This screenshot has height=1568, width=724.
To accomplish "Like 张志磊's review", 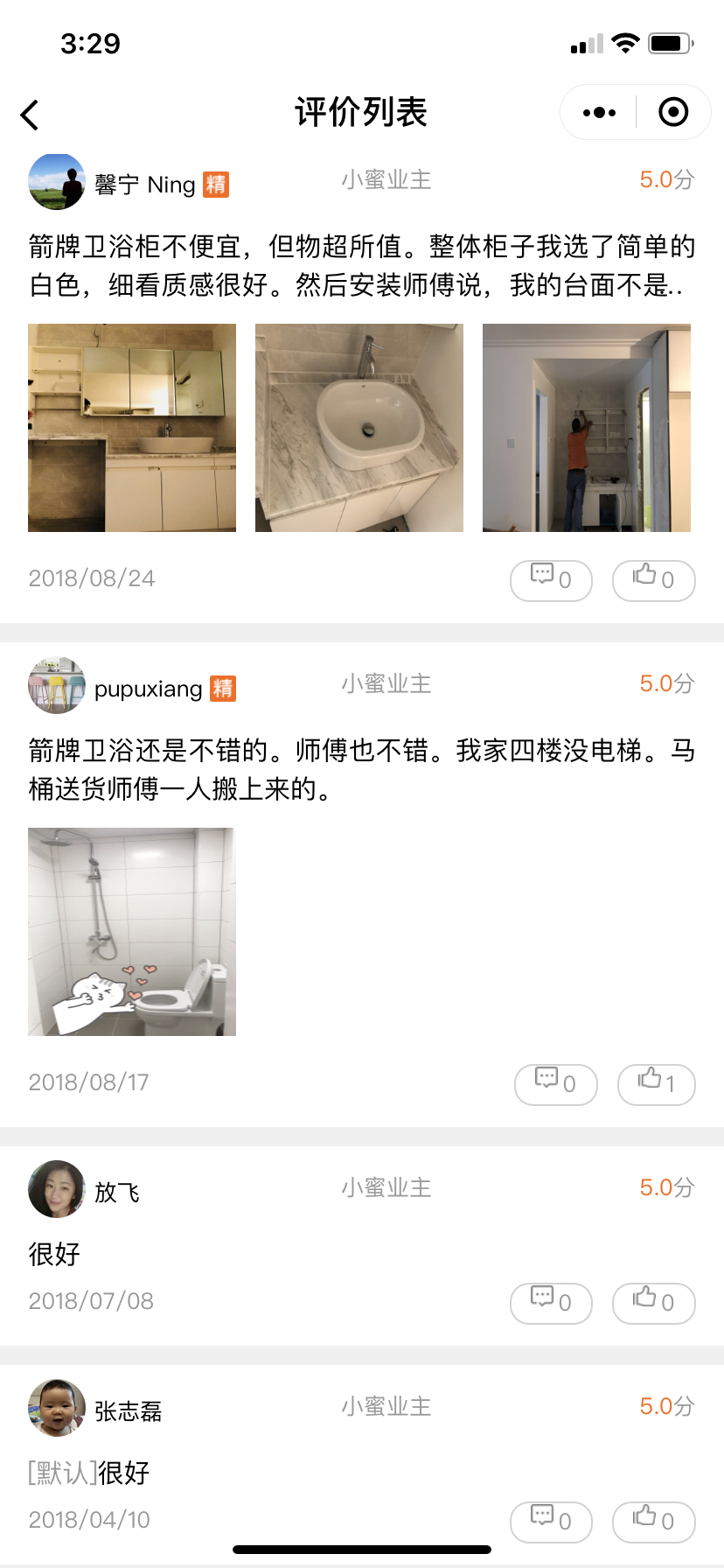I will 653,1522.
